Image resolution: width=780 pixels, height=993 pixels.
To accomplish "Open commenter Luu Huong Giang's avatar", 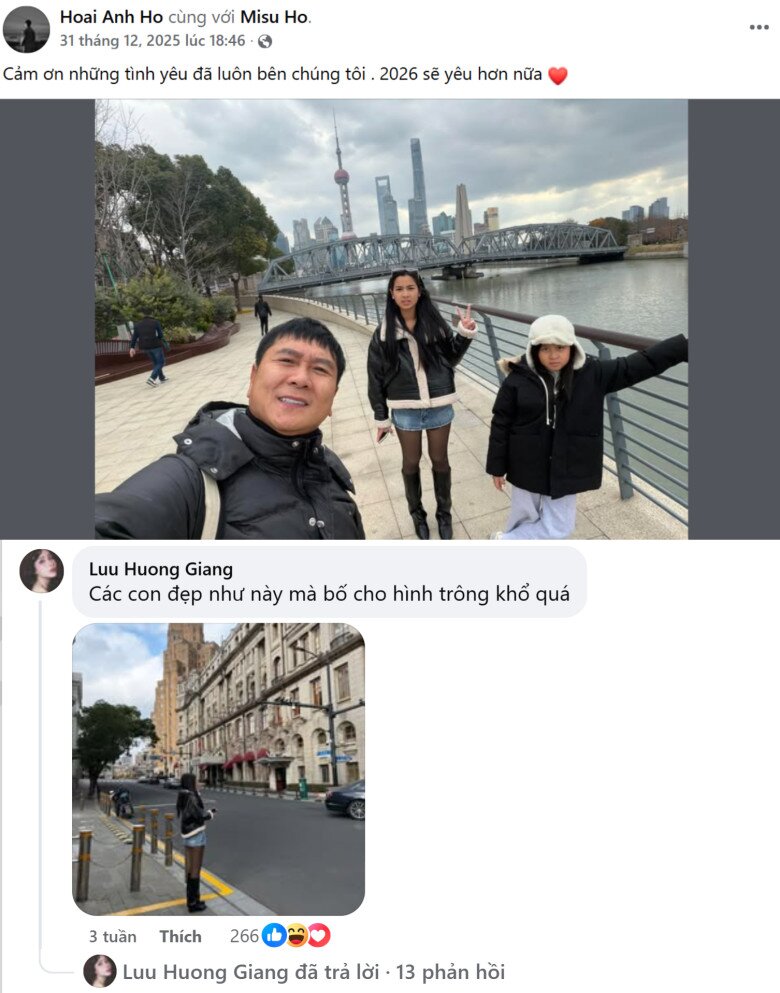I will coord(41,571).
